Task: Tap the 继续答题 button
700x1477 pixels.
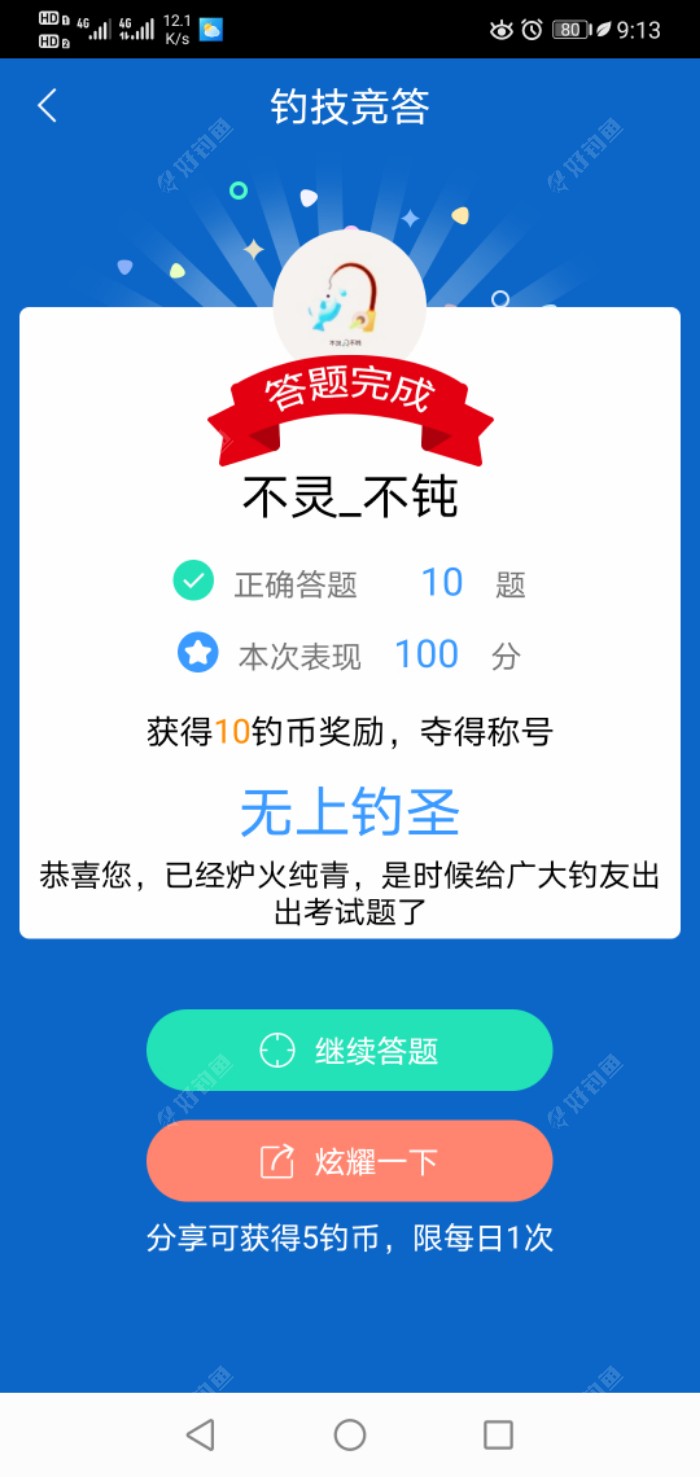Action: point(349,1050)
